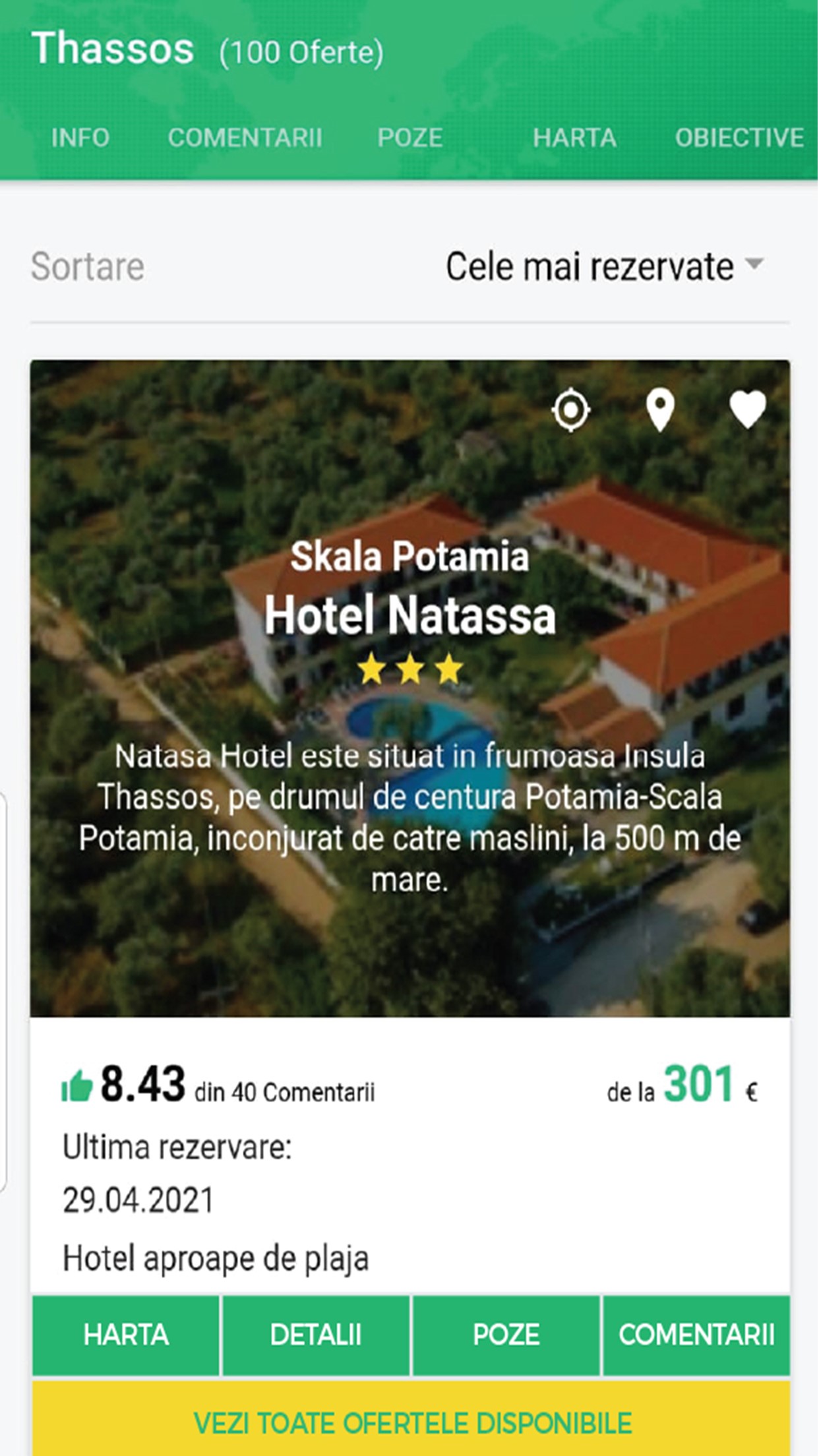Switch to the top POZE tab

pos(409,138)
